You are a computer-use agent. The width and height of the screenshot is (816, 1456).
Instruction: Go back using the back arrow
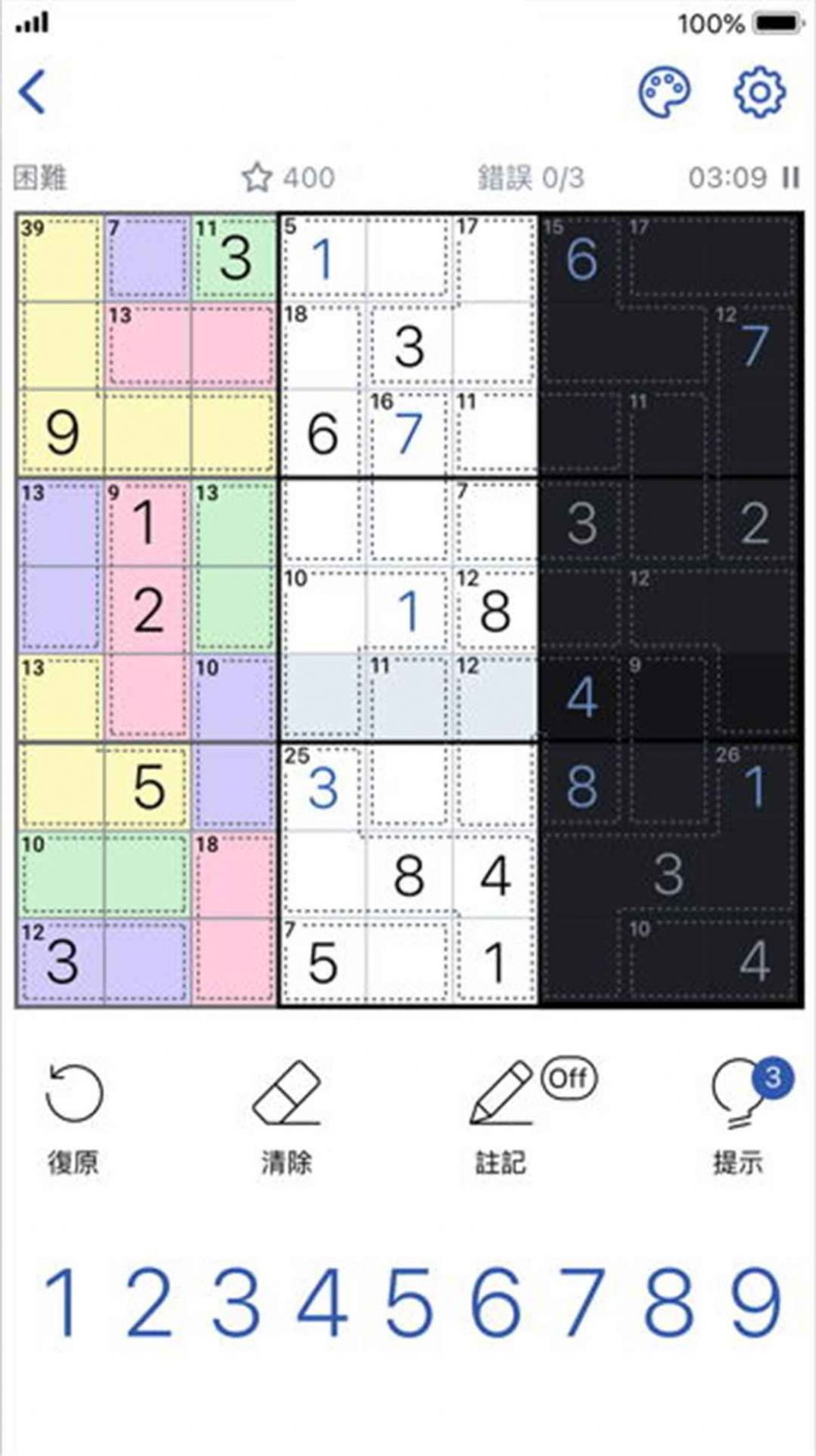point(32,92)
